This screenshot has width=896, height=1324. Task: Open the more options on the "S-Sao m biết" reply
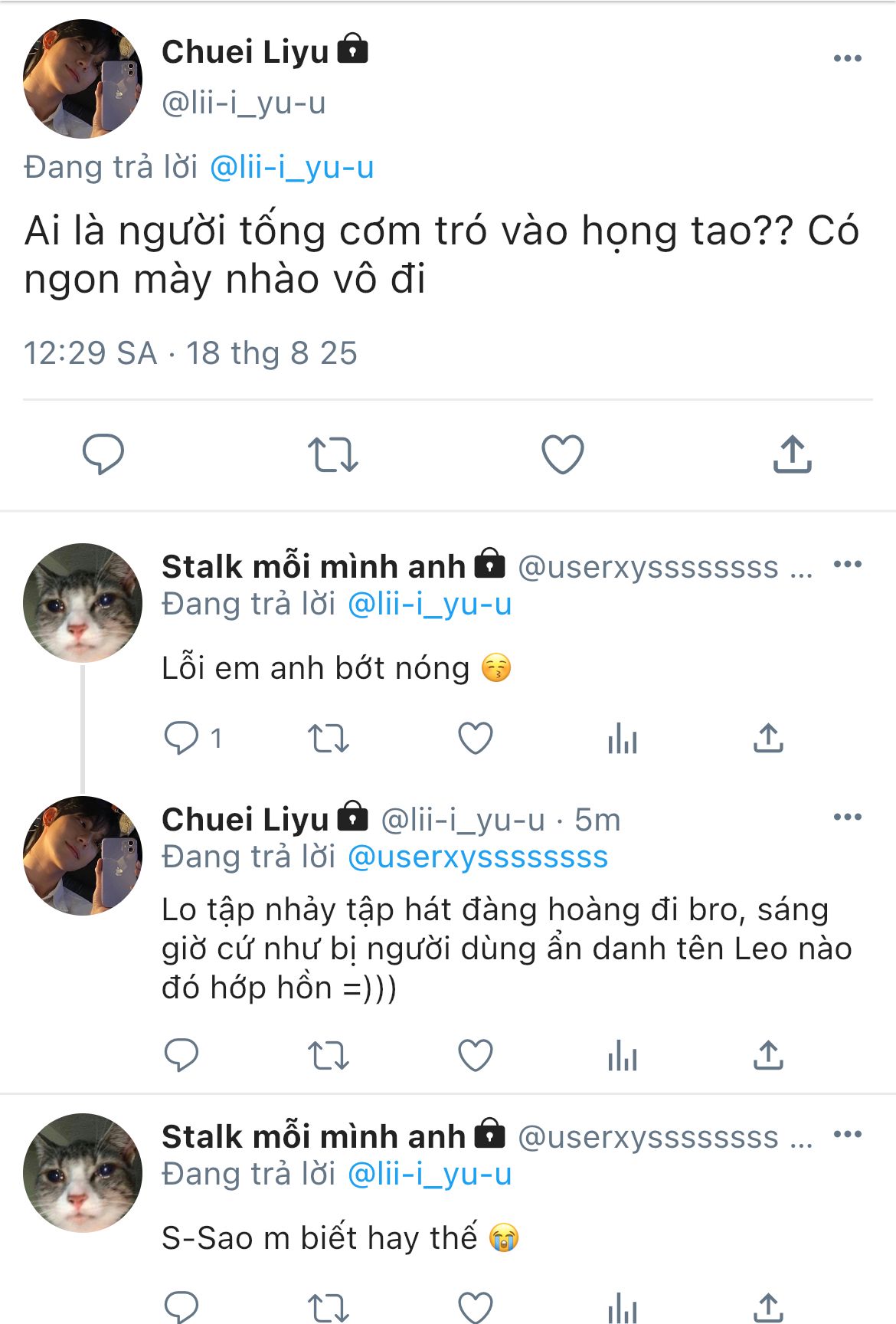tap(847, 1134)
